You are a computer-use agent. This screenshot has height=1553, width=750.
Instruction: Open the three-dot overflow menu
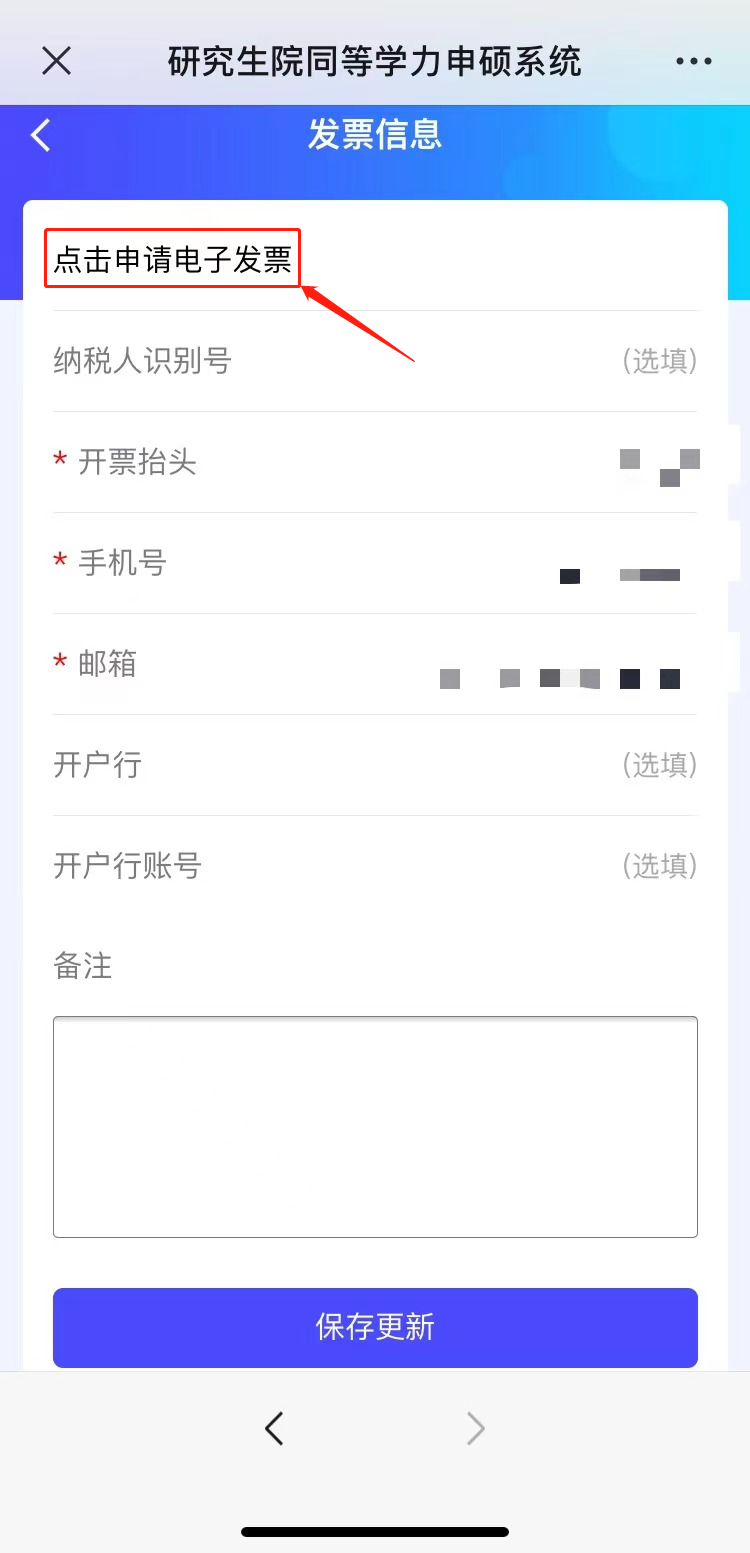693,61
